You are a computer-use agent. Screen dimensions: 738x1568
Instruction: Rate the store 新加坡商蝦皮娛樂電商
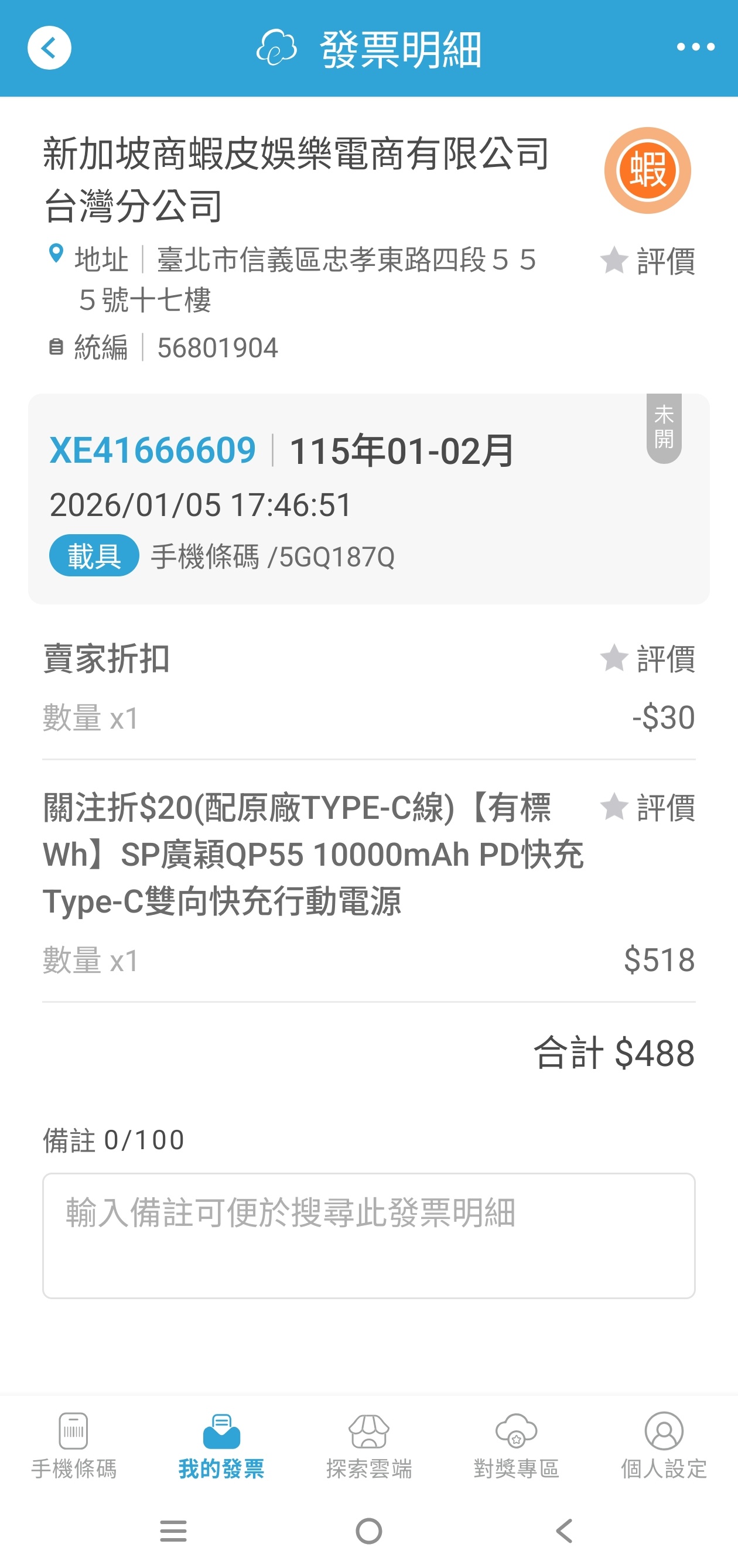648,261
